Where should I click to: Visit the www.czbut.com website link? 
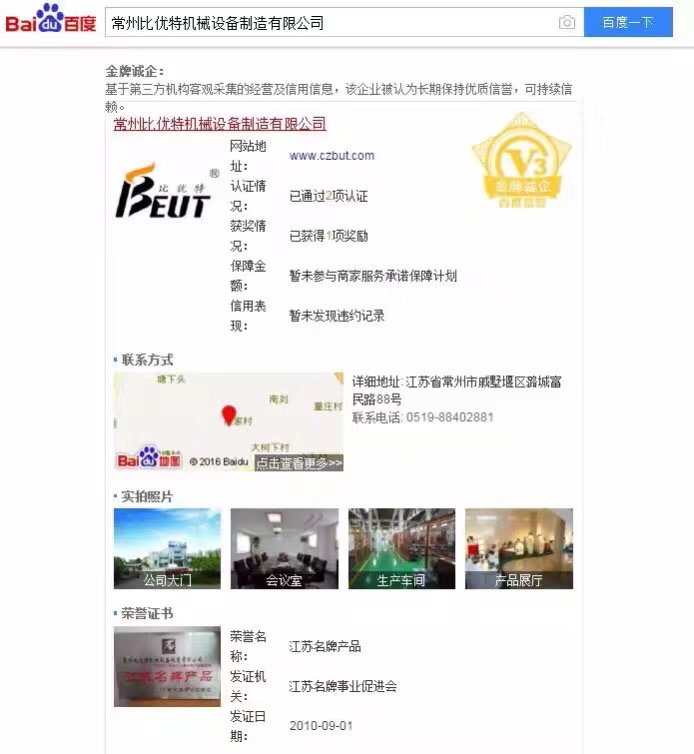coord(332,156)
